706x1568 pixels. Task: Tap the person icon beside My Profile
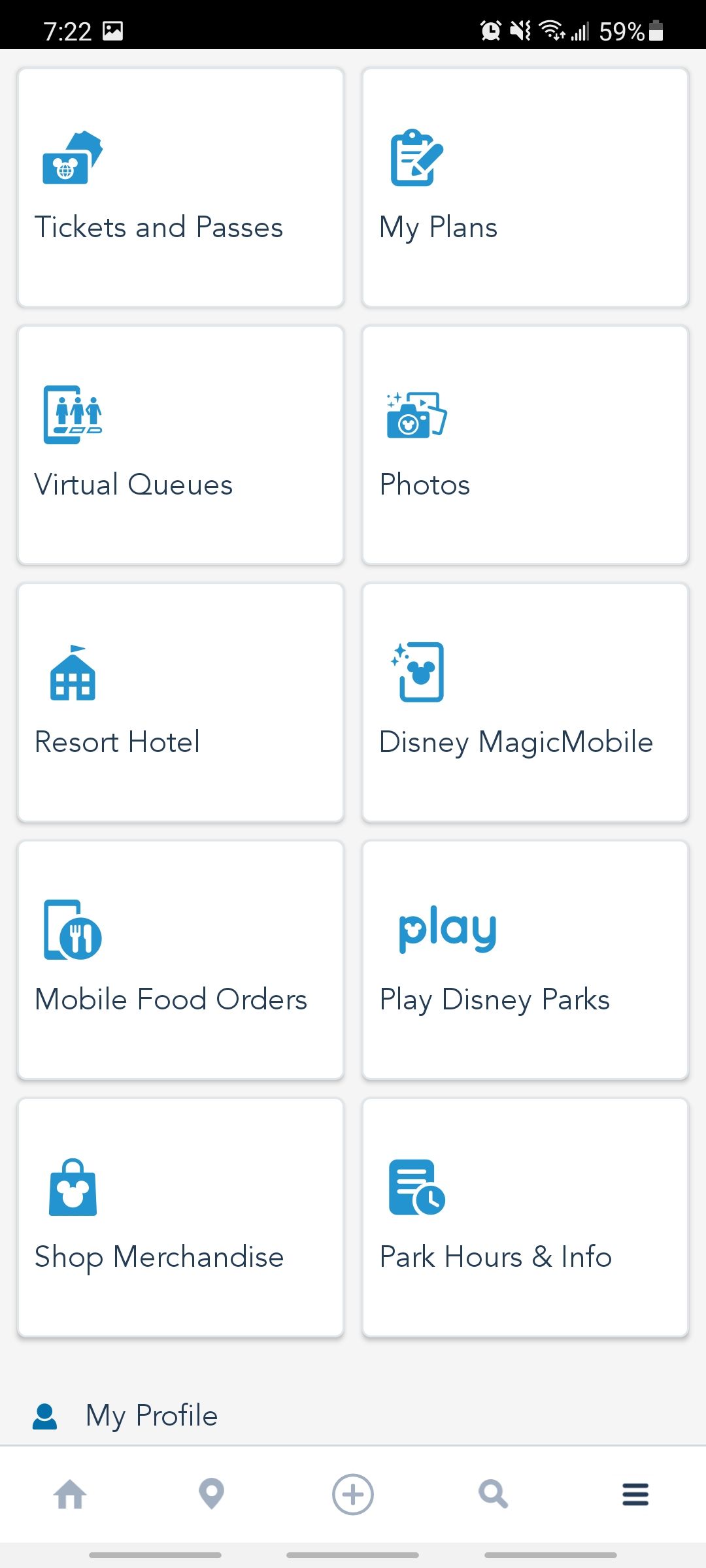[44, 1414]
